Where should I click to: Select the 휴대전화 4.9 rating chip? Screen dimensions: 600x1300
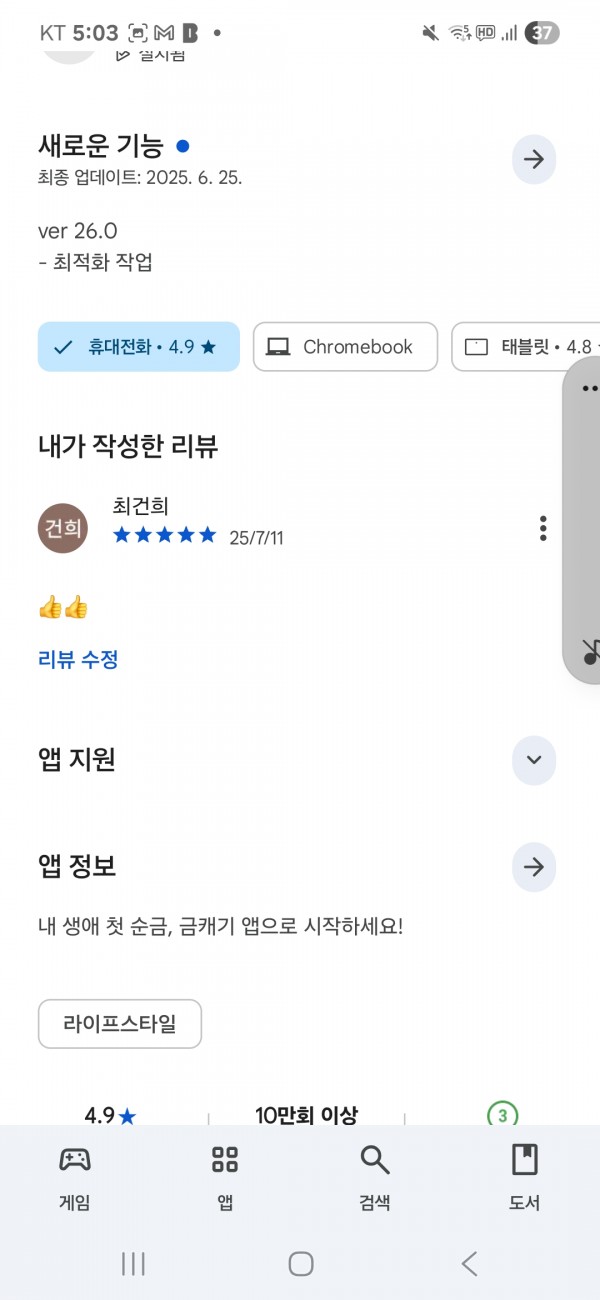[139, 347]
